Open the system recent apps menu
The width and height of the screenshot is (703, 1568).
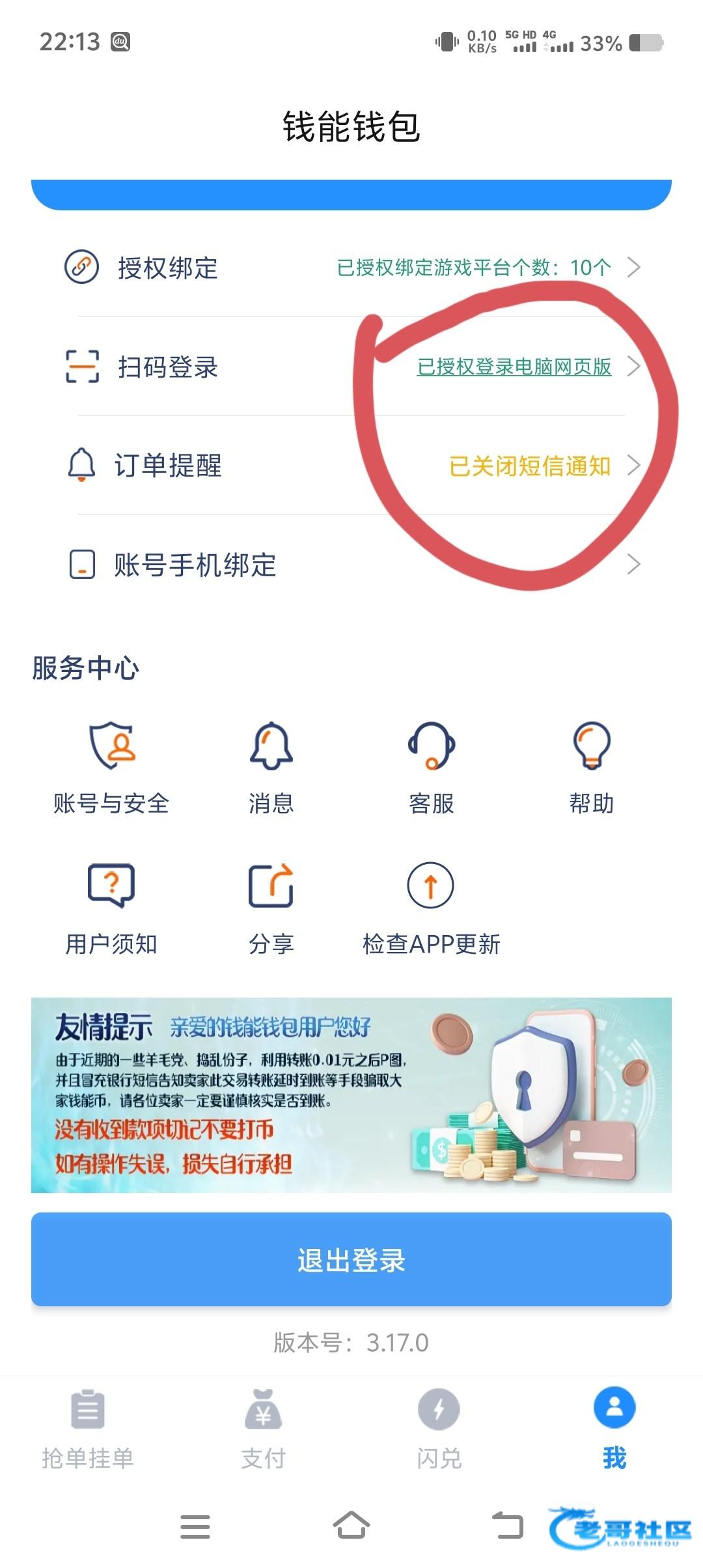coord(195,1526)
